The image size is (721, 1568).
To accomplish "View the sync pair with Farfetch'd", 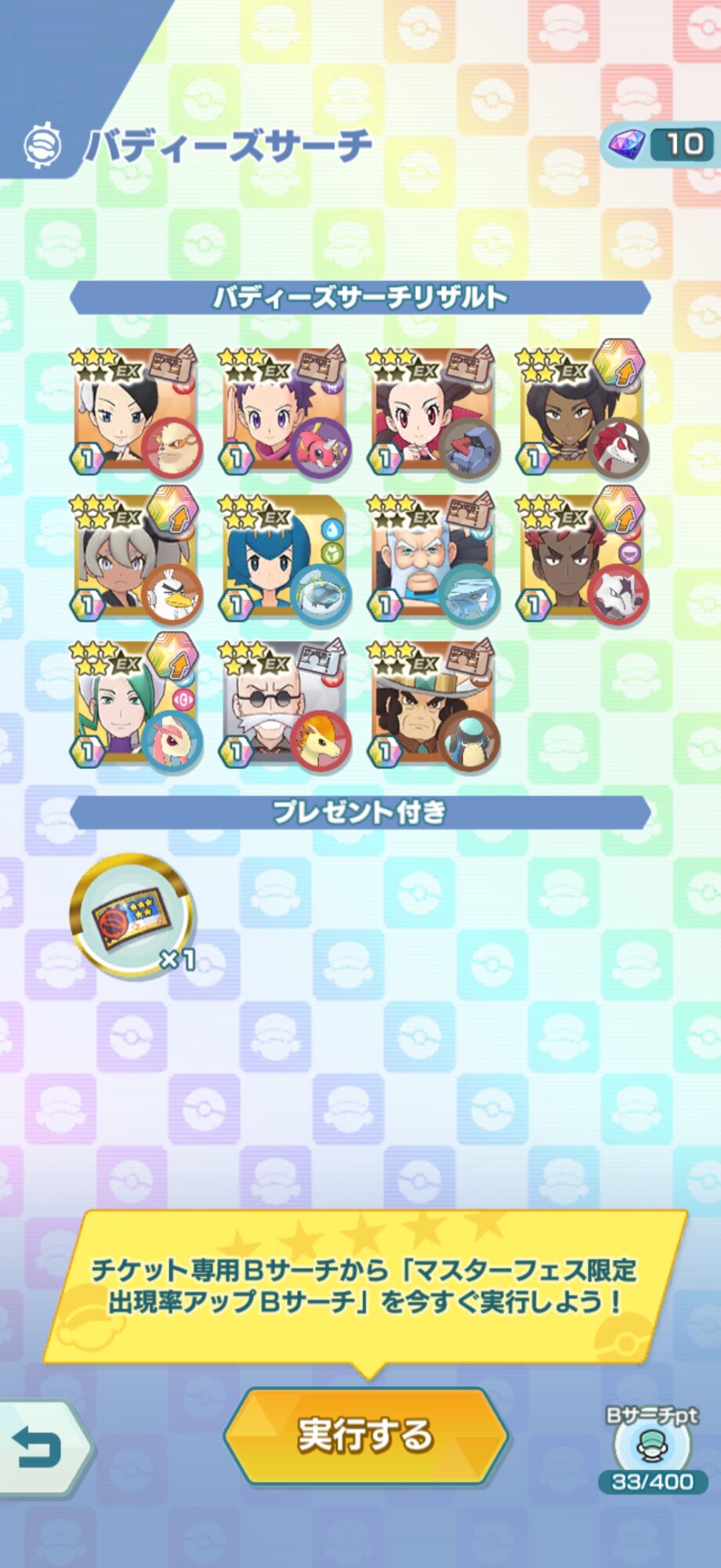I will tap(135, 558).
